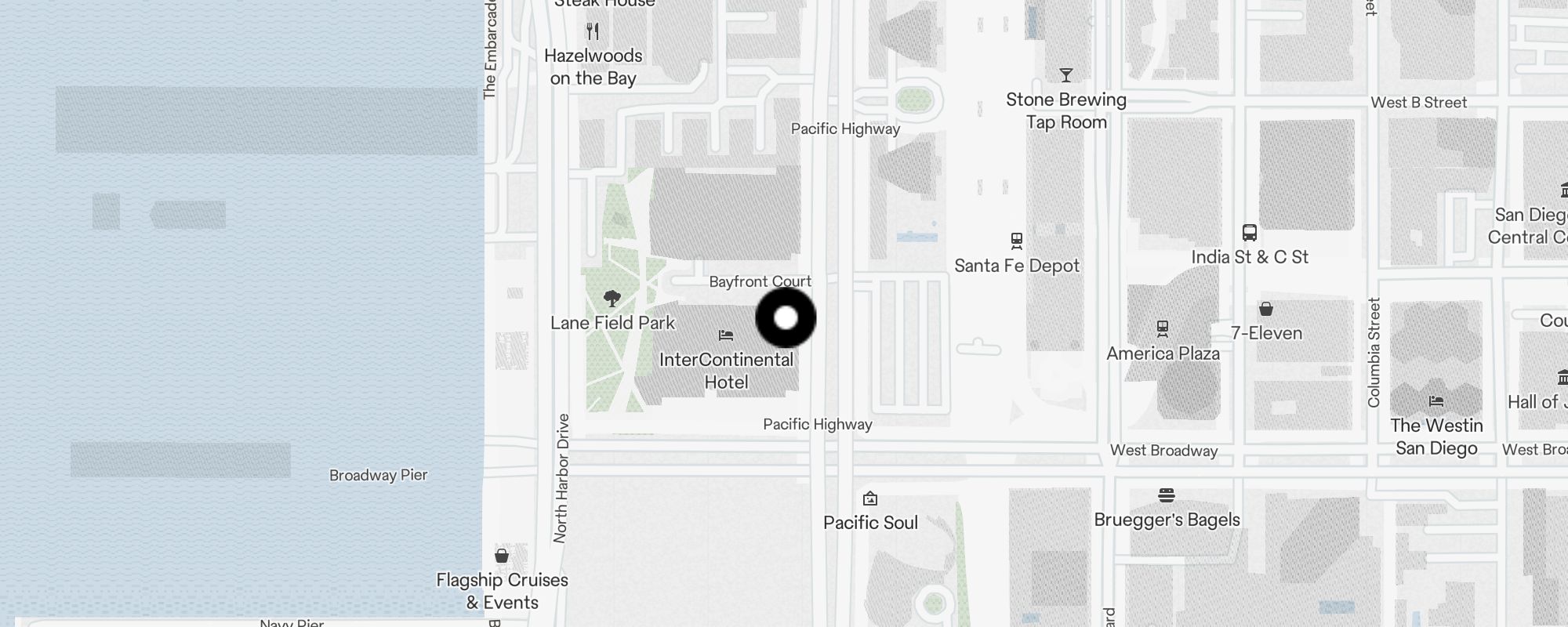Tap the black location pin marker
The height and width of the screenshot is (627, 1568).
[786, 317]
